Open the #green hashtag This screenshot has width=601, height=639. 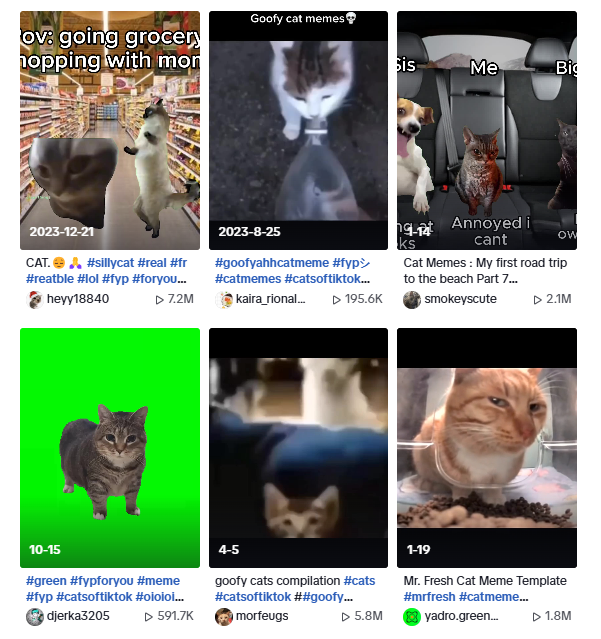click(47, 581)
